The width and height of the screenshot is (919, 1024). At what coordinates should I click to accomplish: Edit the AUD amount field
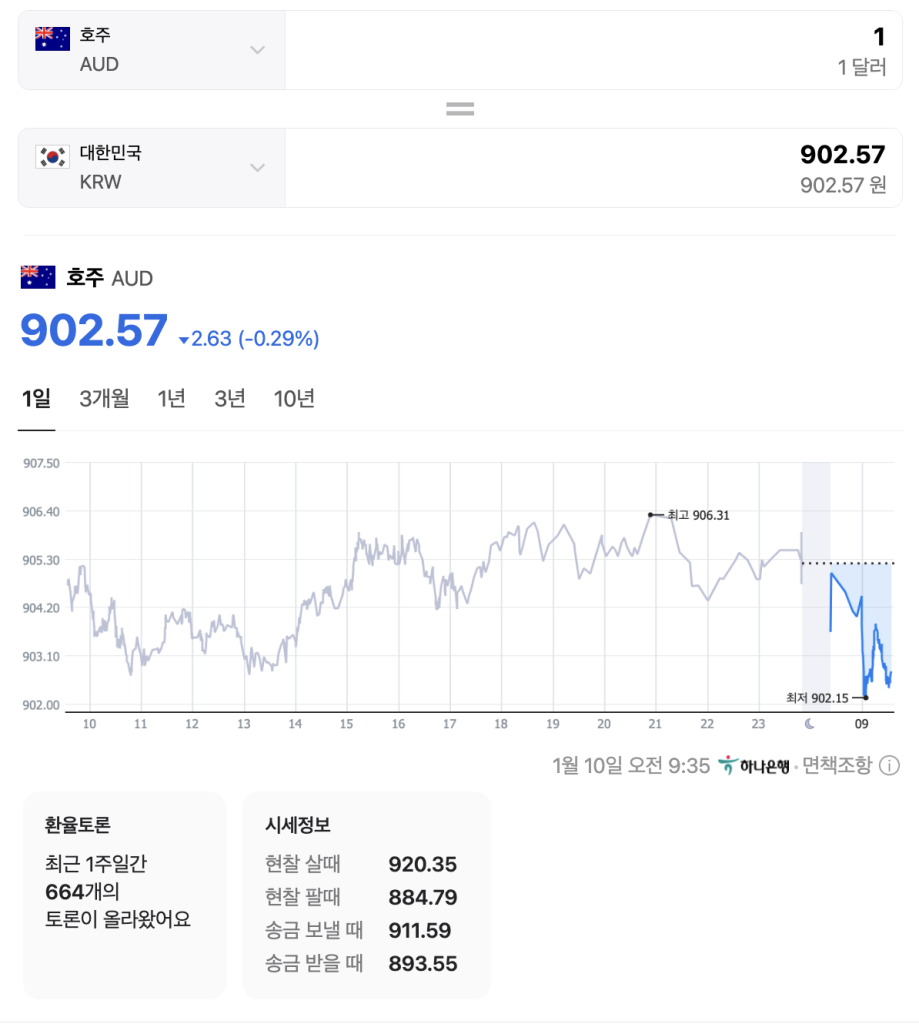[x=594, y=50]
